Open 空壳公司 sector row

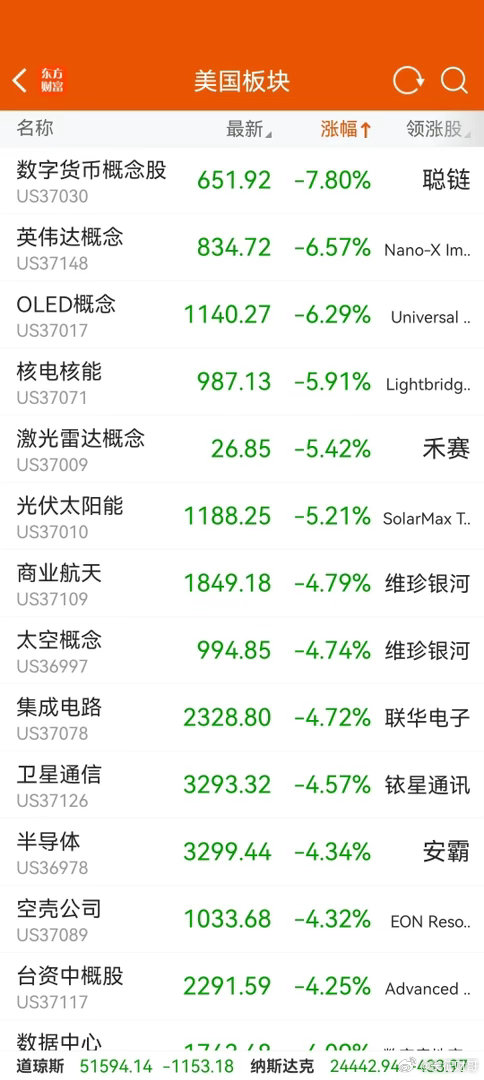pyautogui.click(x=242, y=920)
